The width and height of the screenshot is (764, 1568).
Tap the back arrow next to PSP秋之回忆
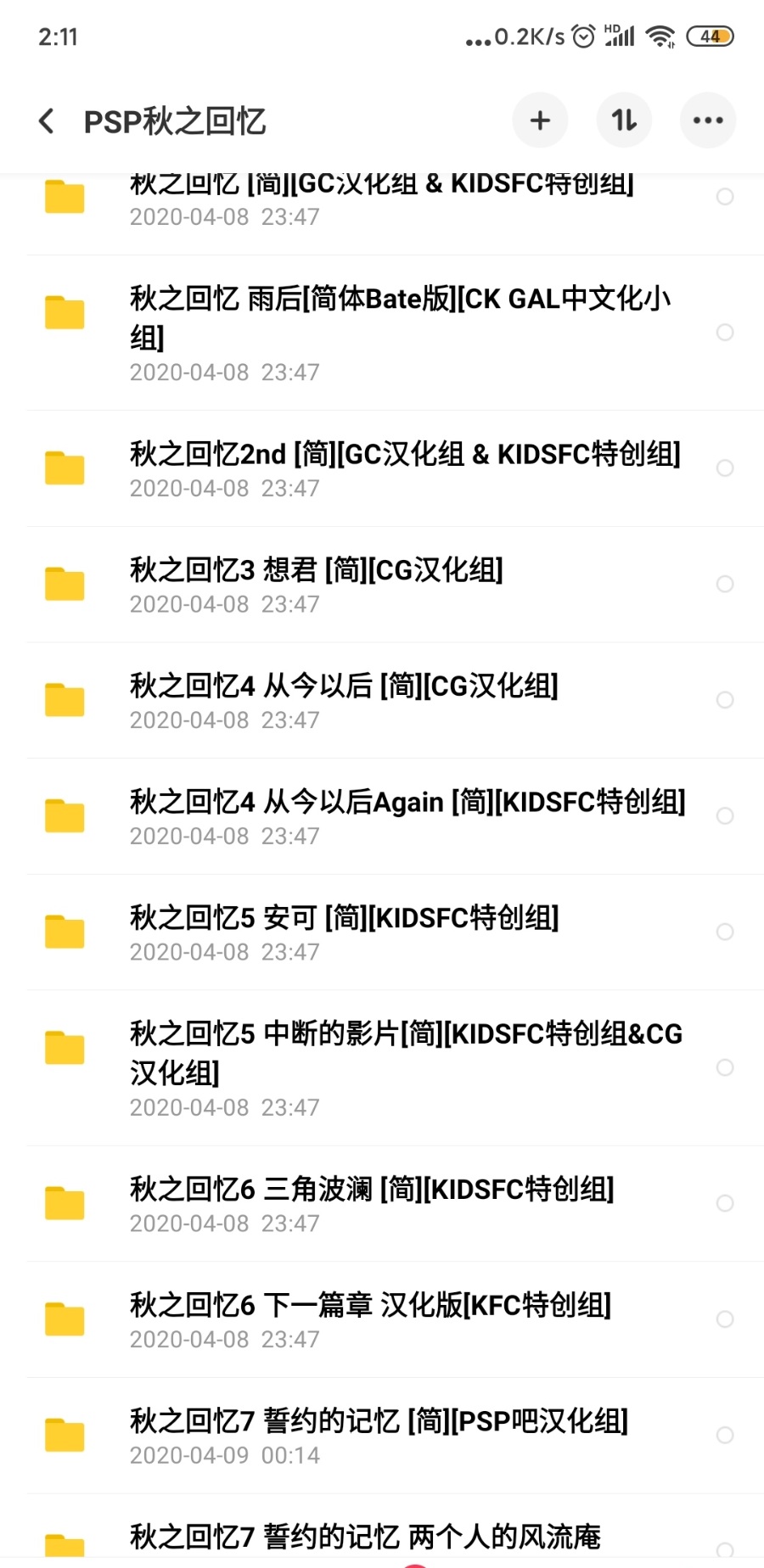(47, 120)
